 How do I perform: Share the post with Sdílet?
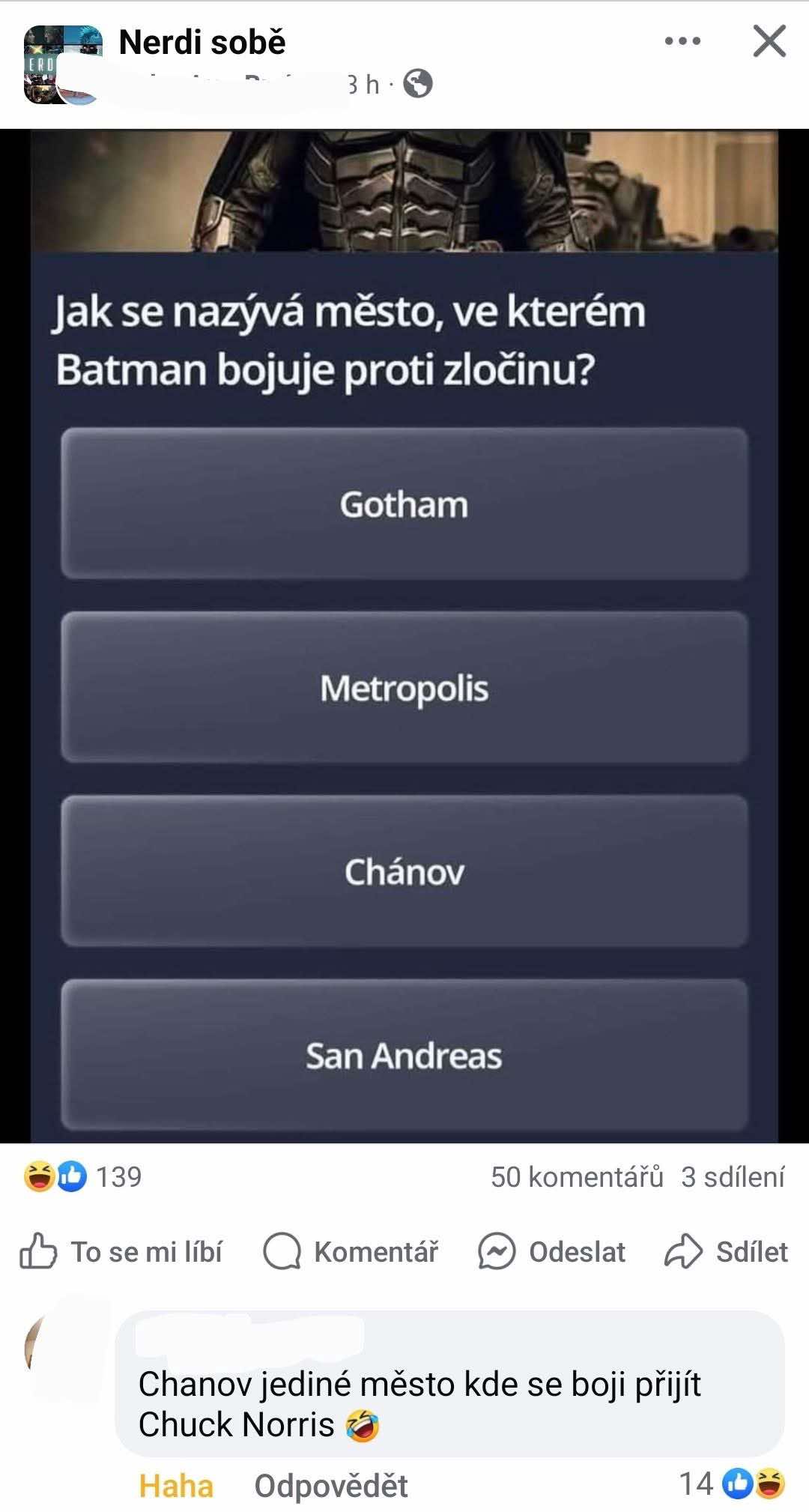(726, 1252)
